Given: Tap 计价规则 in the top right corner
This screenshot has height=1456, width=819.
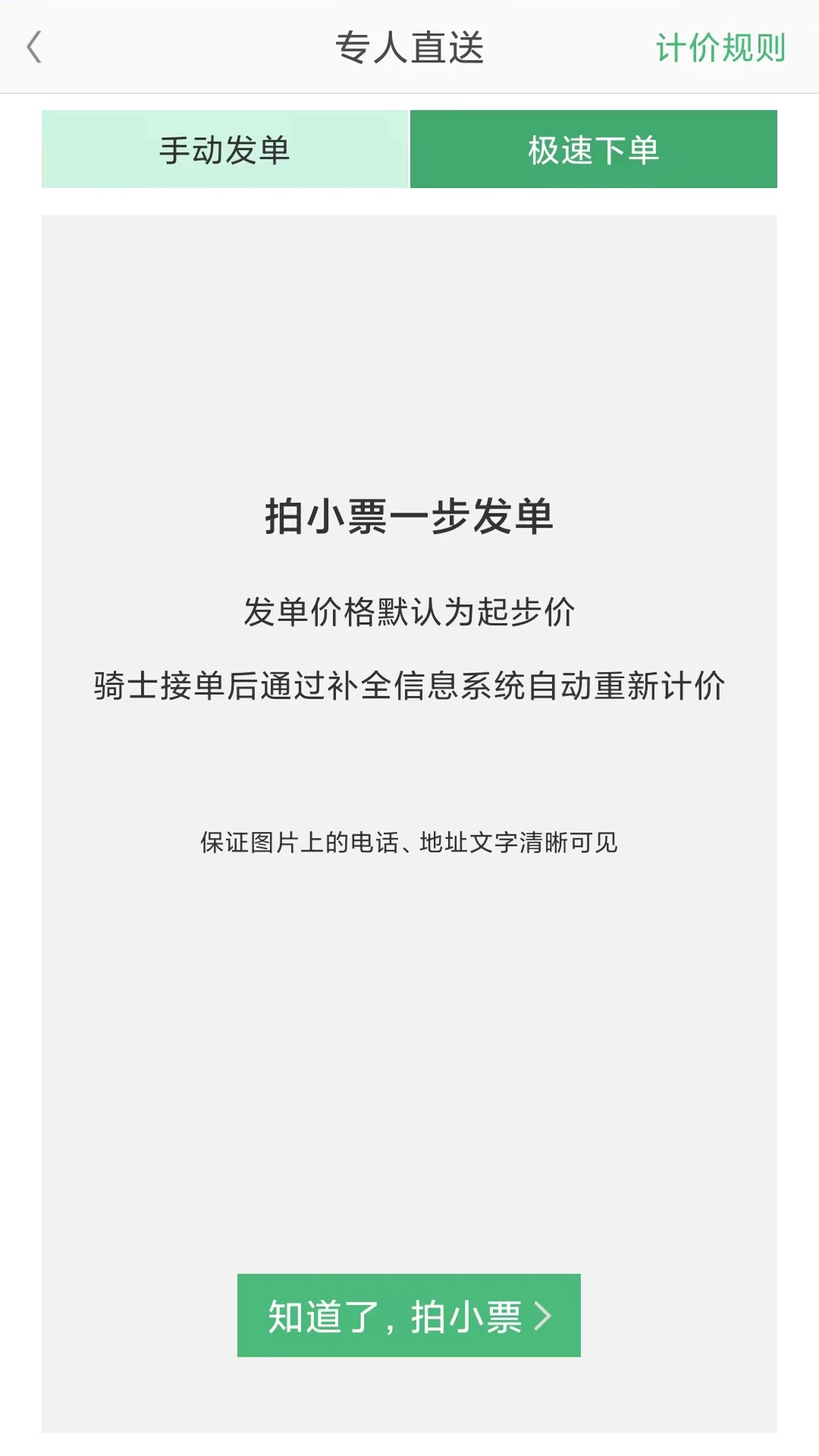Looking at the screenshot, I should click(721, 47).
